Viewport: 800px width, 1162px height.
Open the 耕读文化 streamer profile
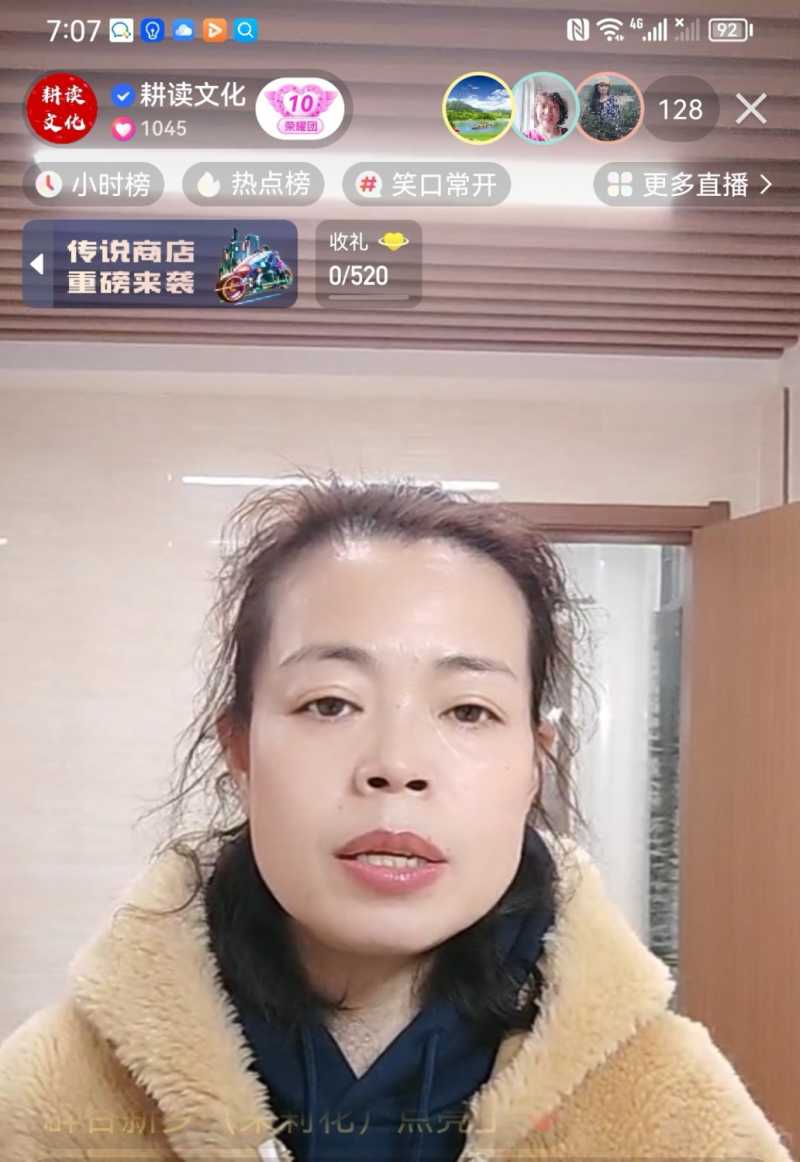(x=62, y=109)
